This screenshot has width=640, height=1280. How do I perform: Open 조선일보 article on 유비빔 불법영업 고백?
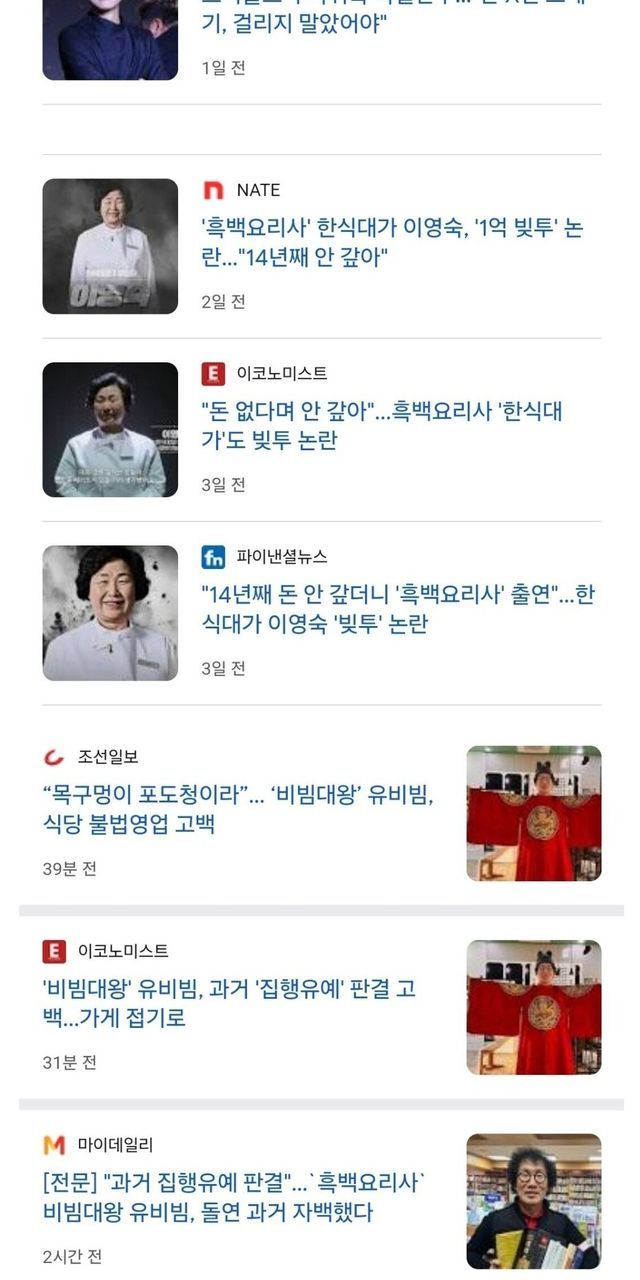pos(240,810)
